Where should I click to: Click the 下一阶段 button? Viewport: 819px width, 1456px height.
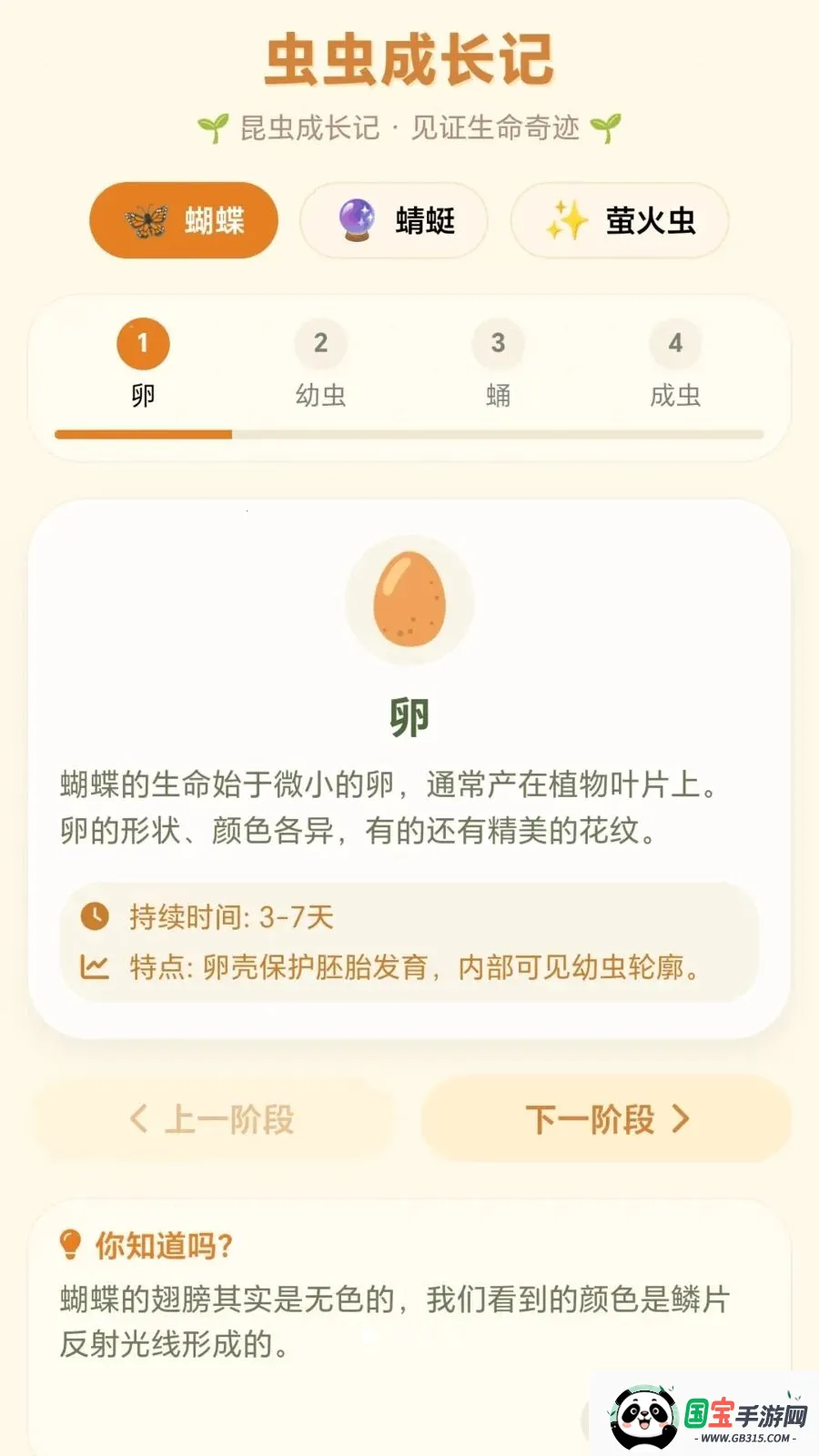tap(605, 1120)
